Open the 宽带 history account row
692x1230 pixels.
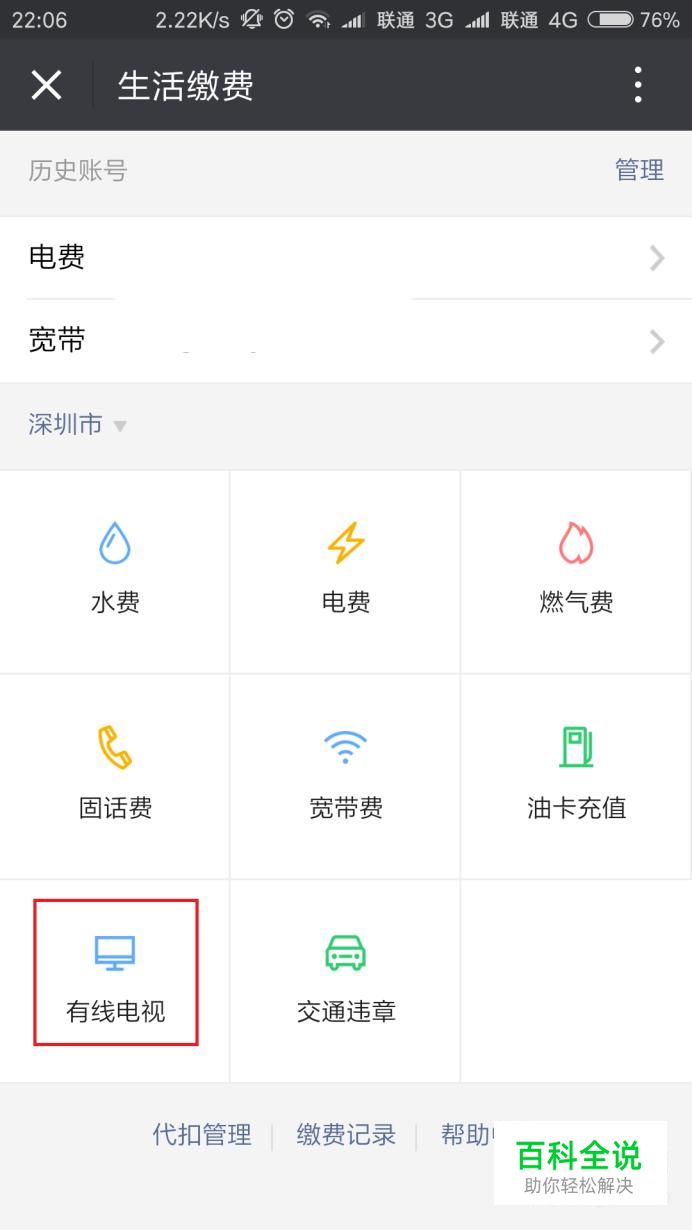346,342
